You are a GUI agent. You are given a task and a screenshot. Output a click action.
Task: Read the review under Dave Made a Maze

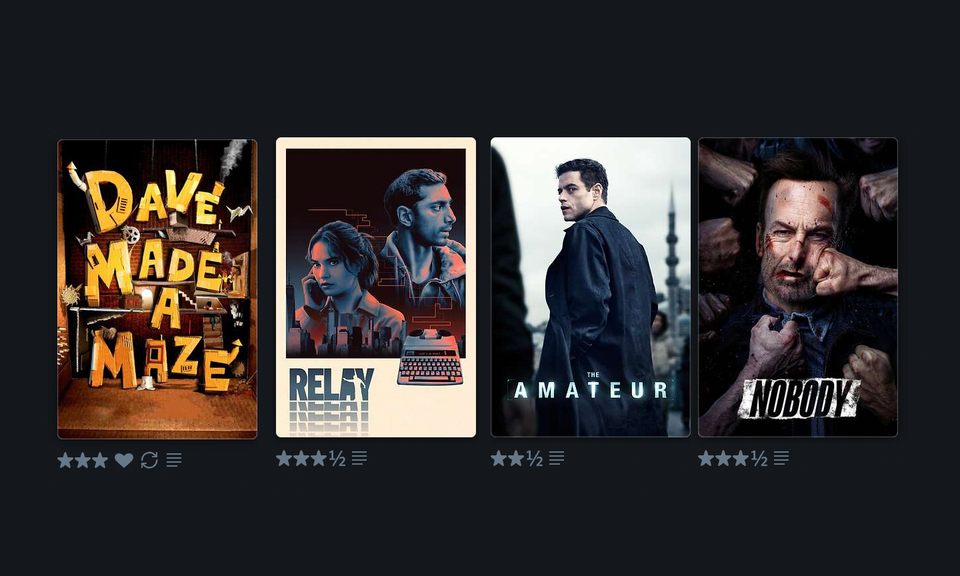[x=174, y=460]
